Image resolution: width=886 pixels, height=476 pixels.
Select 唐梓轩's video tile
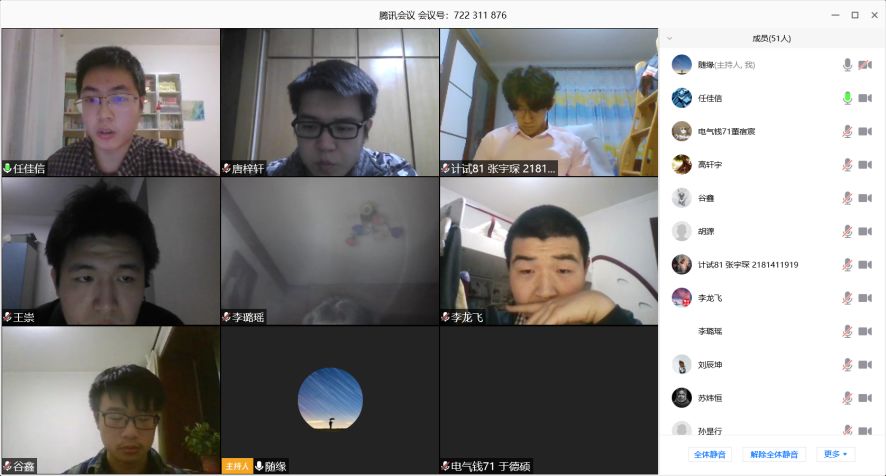pyautogui.click(x=329, y=102)
